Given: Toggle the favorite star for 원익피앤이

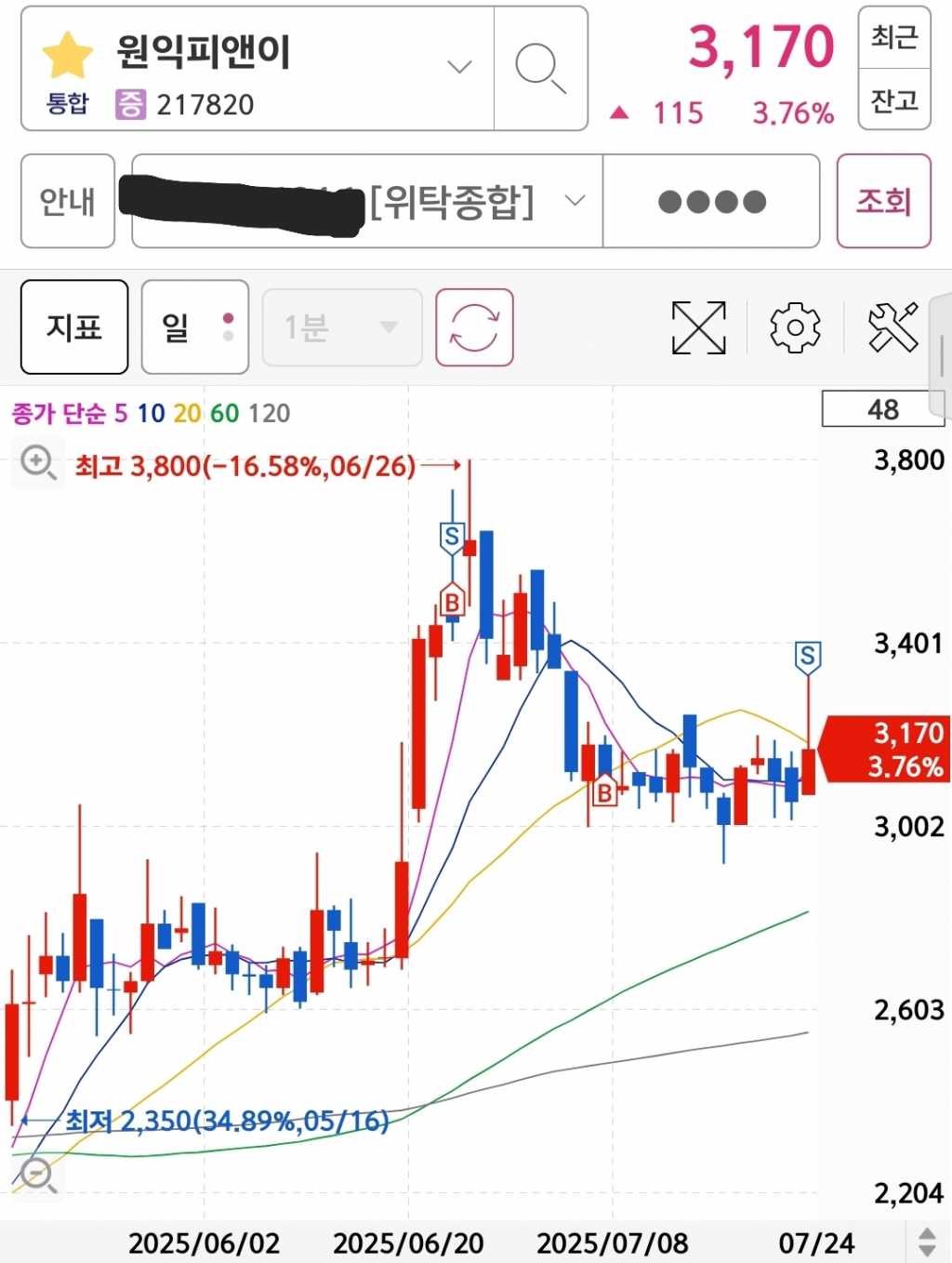Looking at the screenshot, I should [68, 56].
